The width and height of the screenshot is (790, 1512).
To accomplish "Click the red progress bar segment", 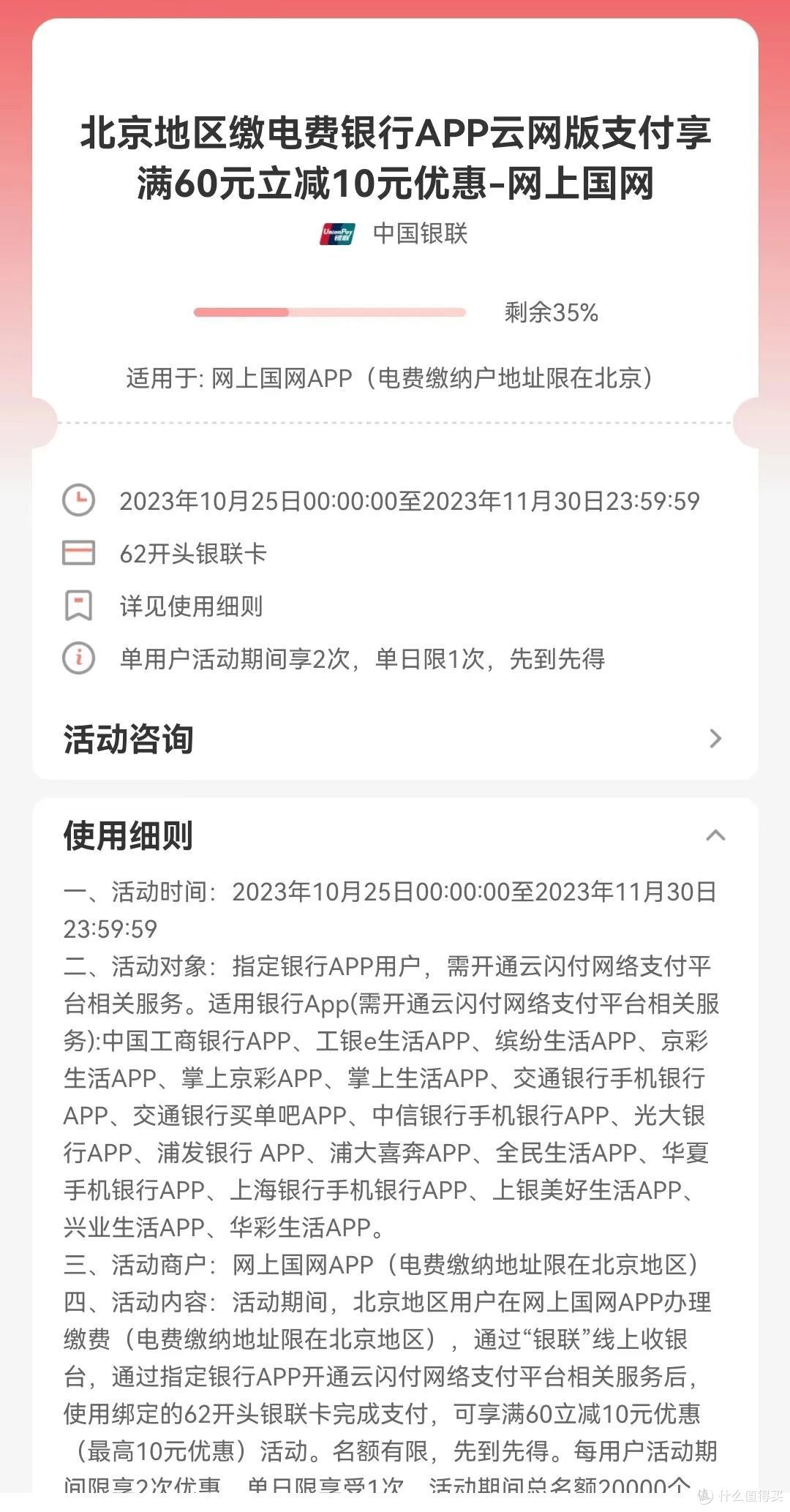I will pos(241,312).
